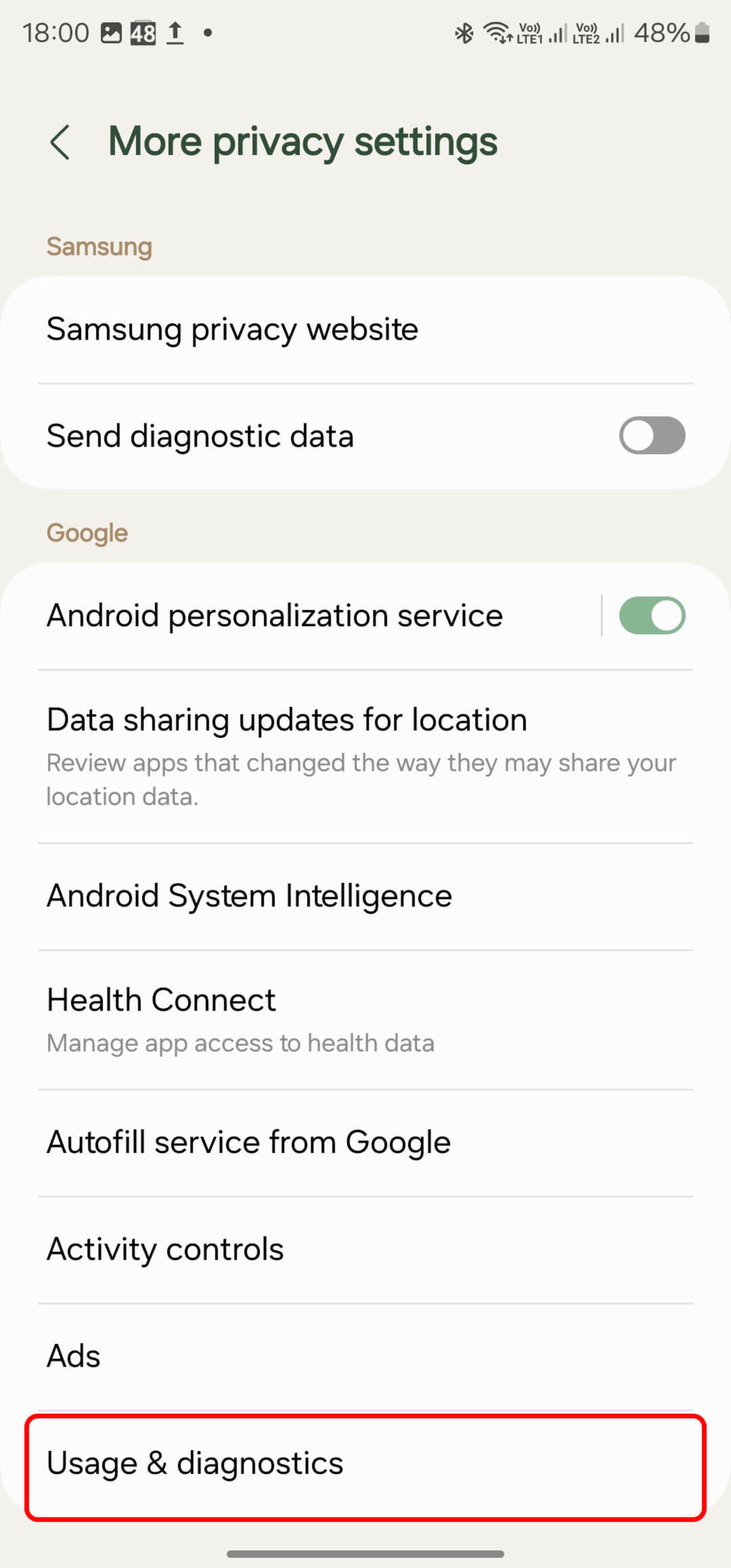
Task: Enable Send diagnostic data switch
Action: click(x=651, y=436)
